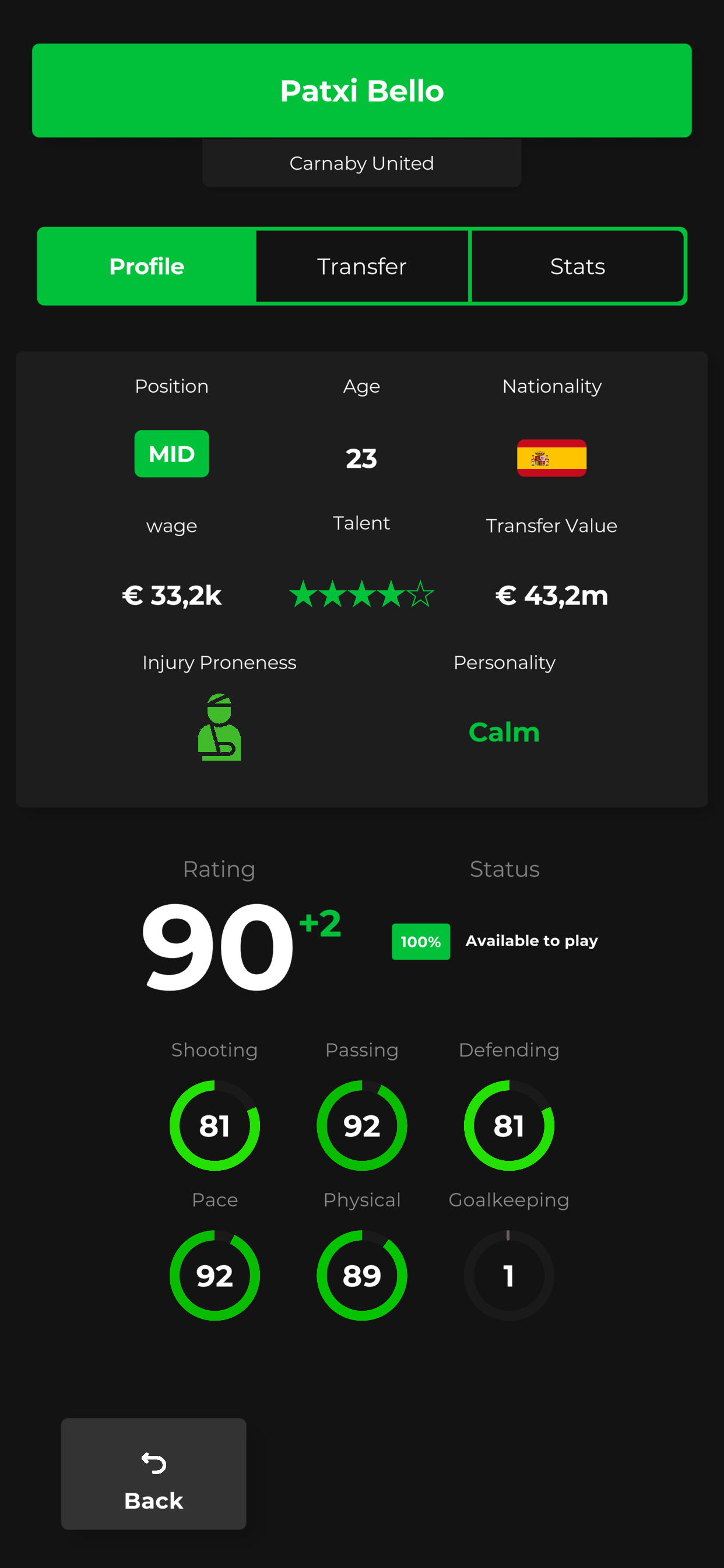Go back with the Back button
The image size is (724, 1568).
pyautogui.click(x=153, y=1473)
